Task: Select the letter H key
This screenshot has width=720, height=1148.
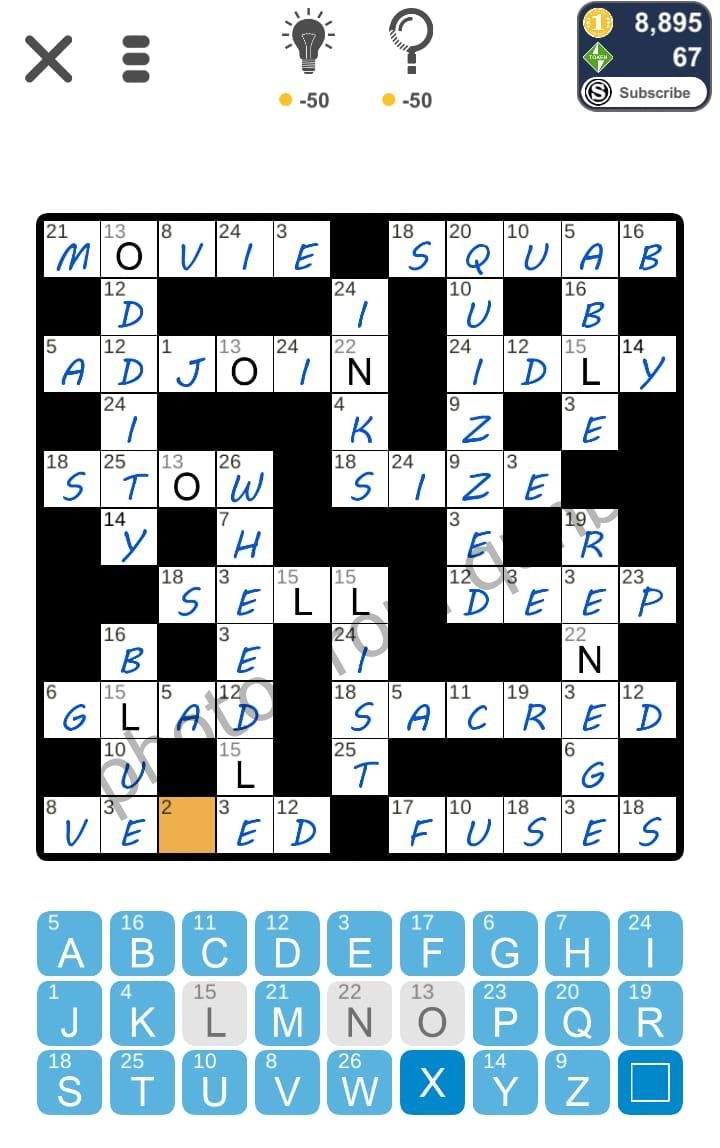Action: pos(577,944)
